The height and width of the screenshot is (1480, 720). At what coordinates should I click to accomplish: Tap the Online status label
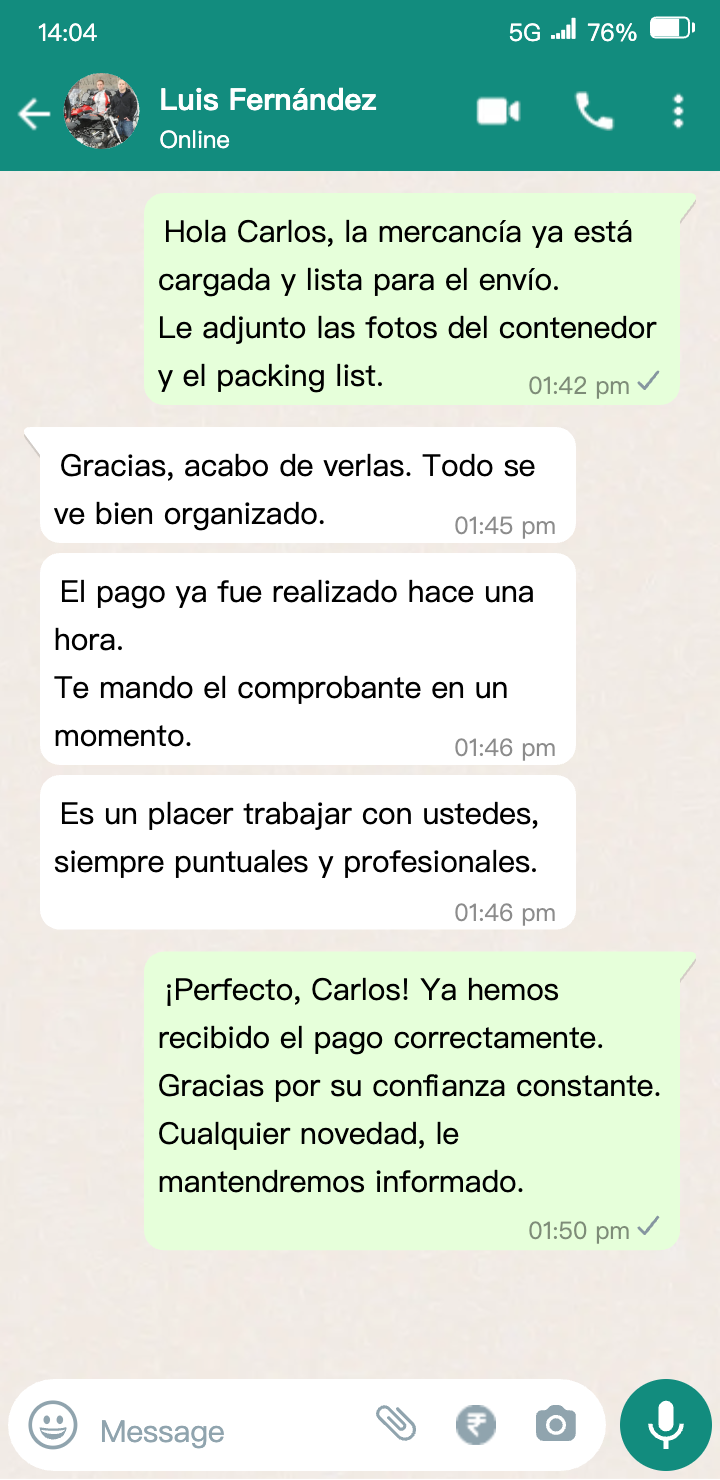click(x=193, y=140)
